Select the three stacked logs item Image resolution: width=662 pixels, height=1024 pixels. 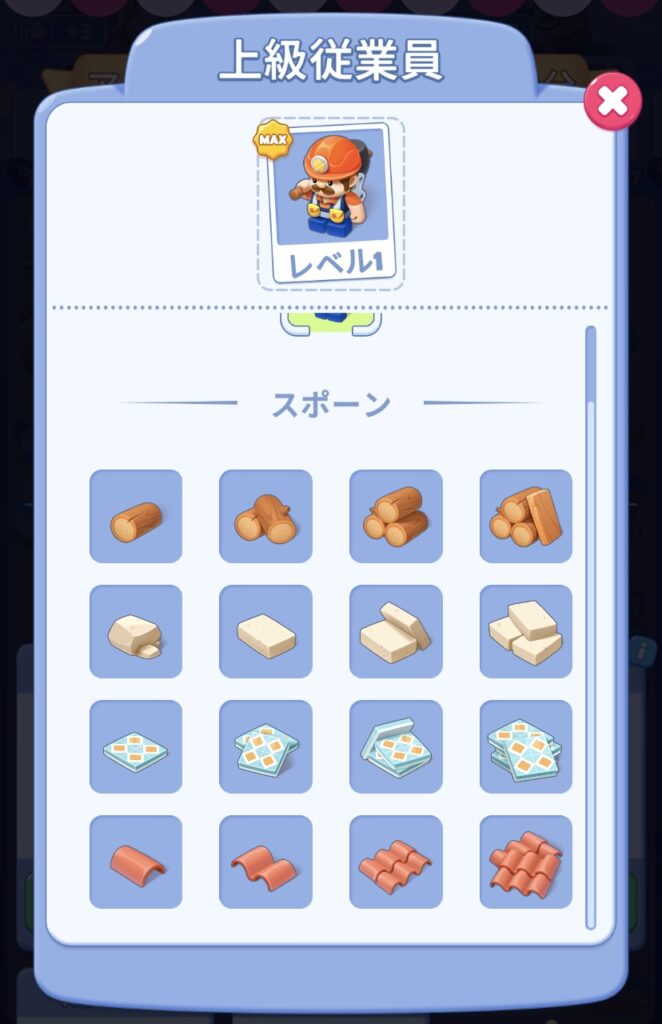396,516
